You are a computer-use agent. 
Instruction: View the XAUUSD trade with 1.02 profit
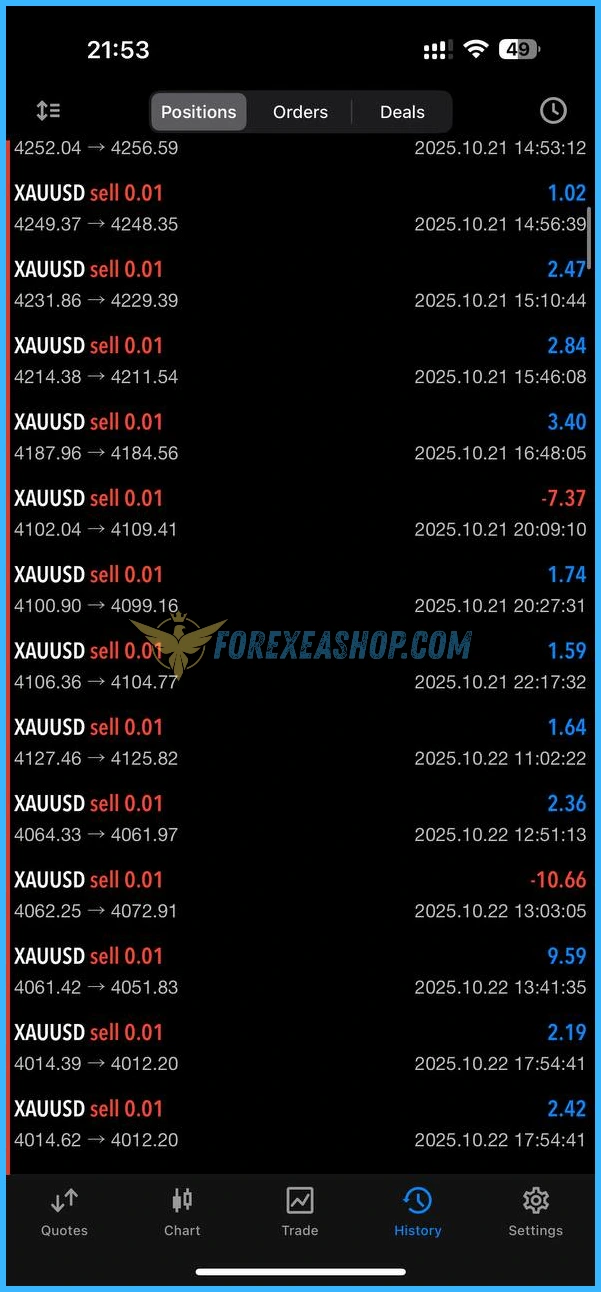pos(300,208)
